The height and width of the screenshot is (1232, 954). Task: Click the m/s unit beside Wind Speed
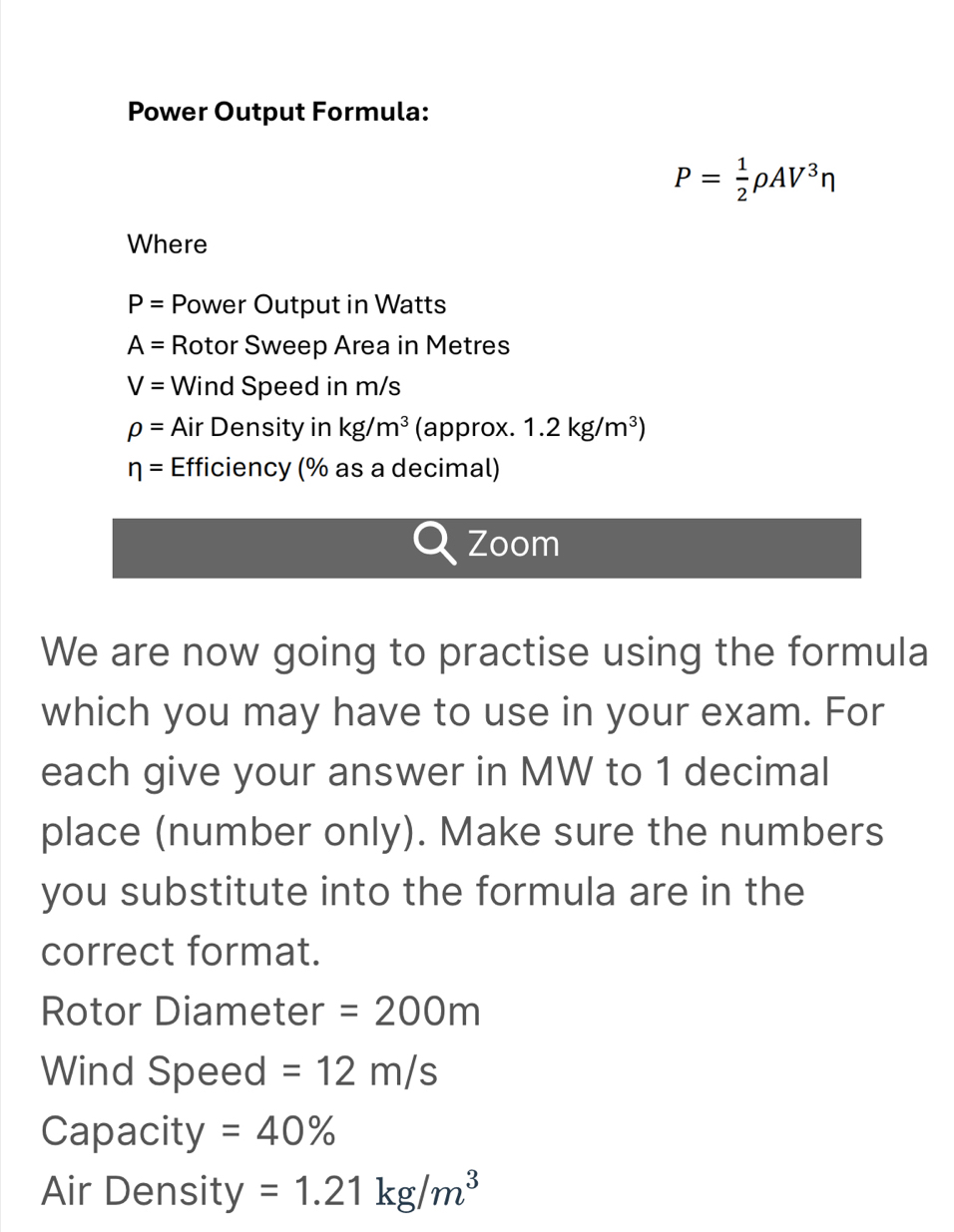pyautogui.click(x=404, y=1070)
